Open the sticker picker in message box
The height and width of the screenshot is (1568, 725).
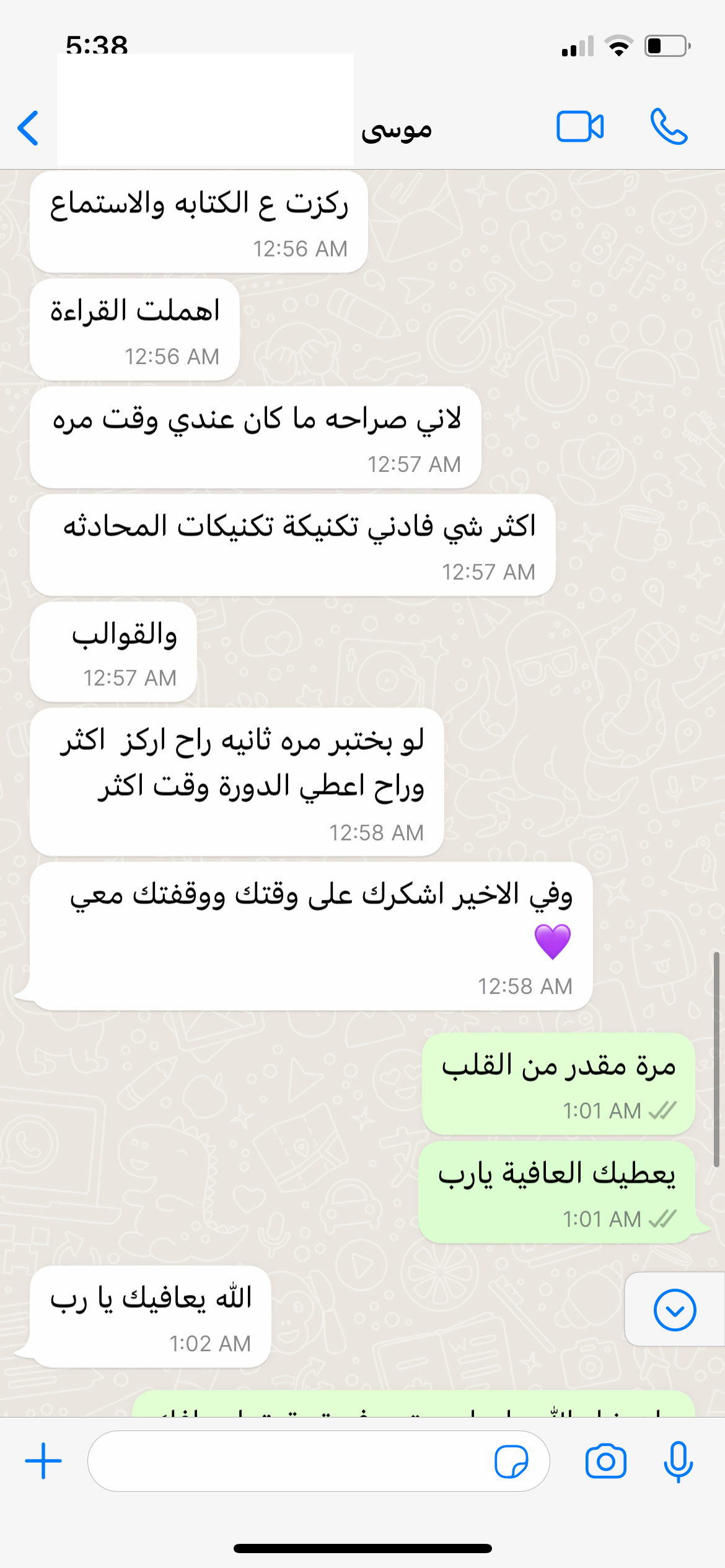click(x=511, y=1461)
